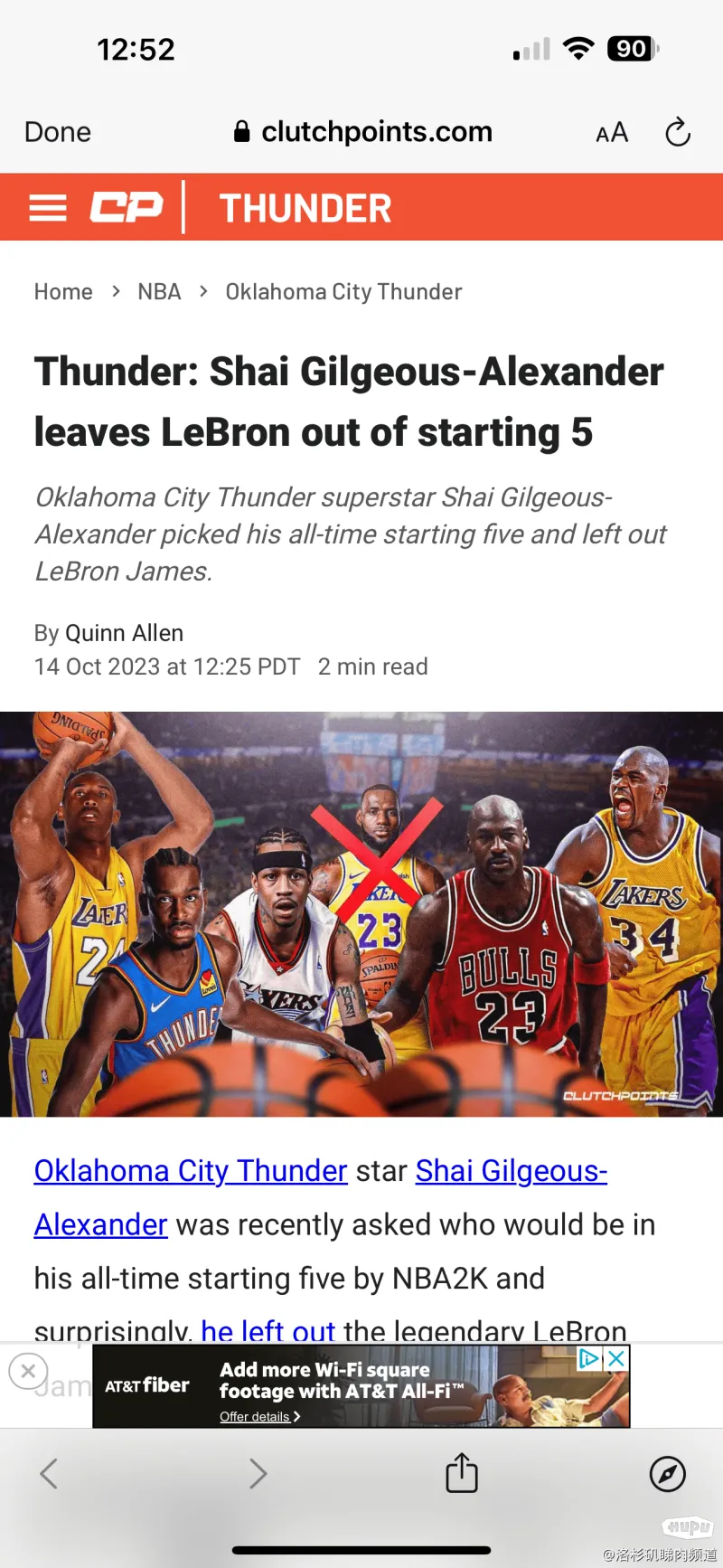The image size is (723, 1568).
Task: Open page in Safari compass icon
Action: [667, 1473]
